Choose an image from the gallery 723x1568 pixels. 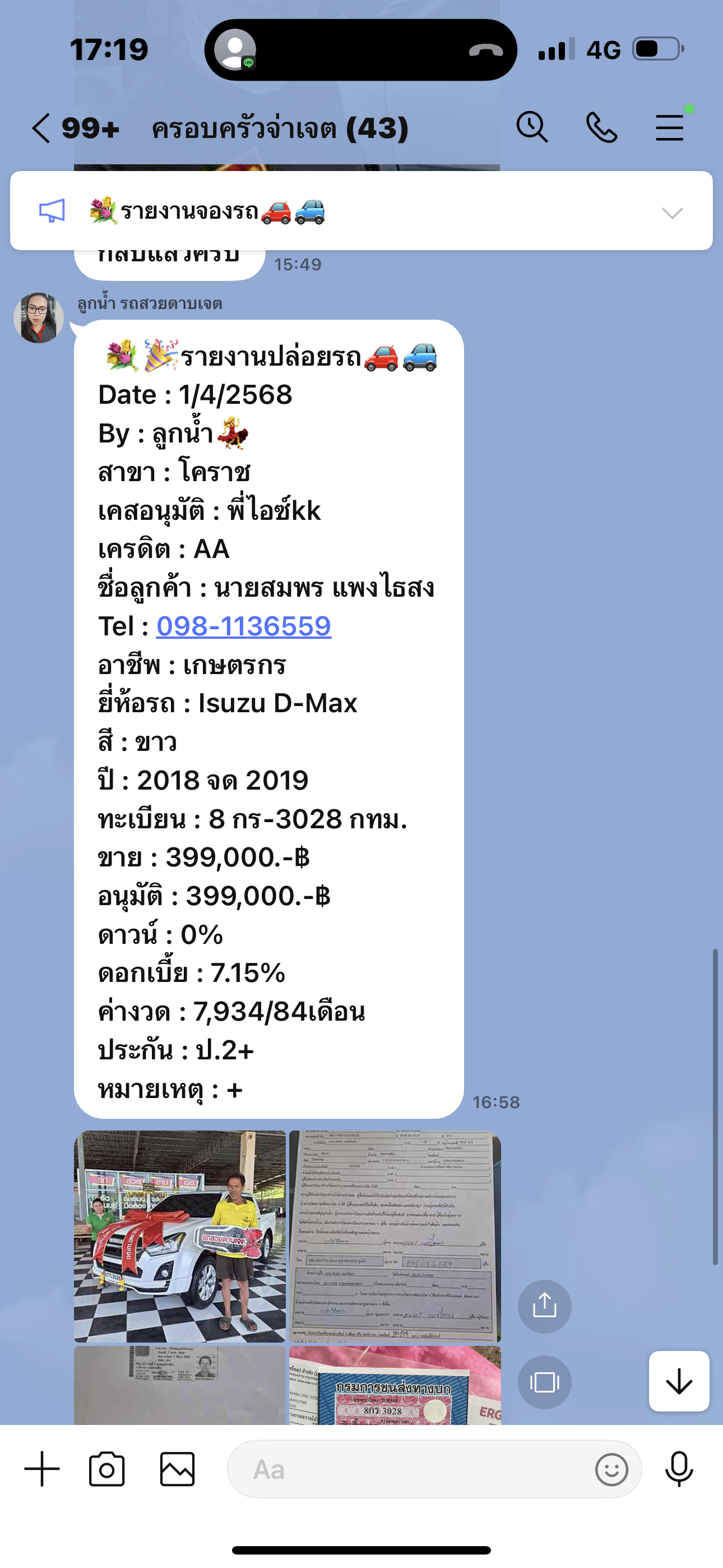point(177,1469)
